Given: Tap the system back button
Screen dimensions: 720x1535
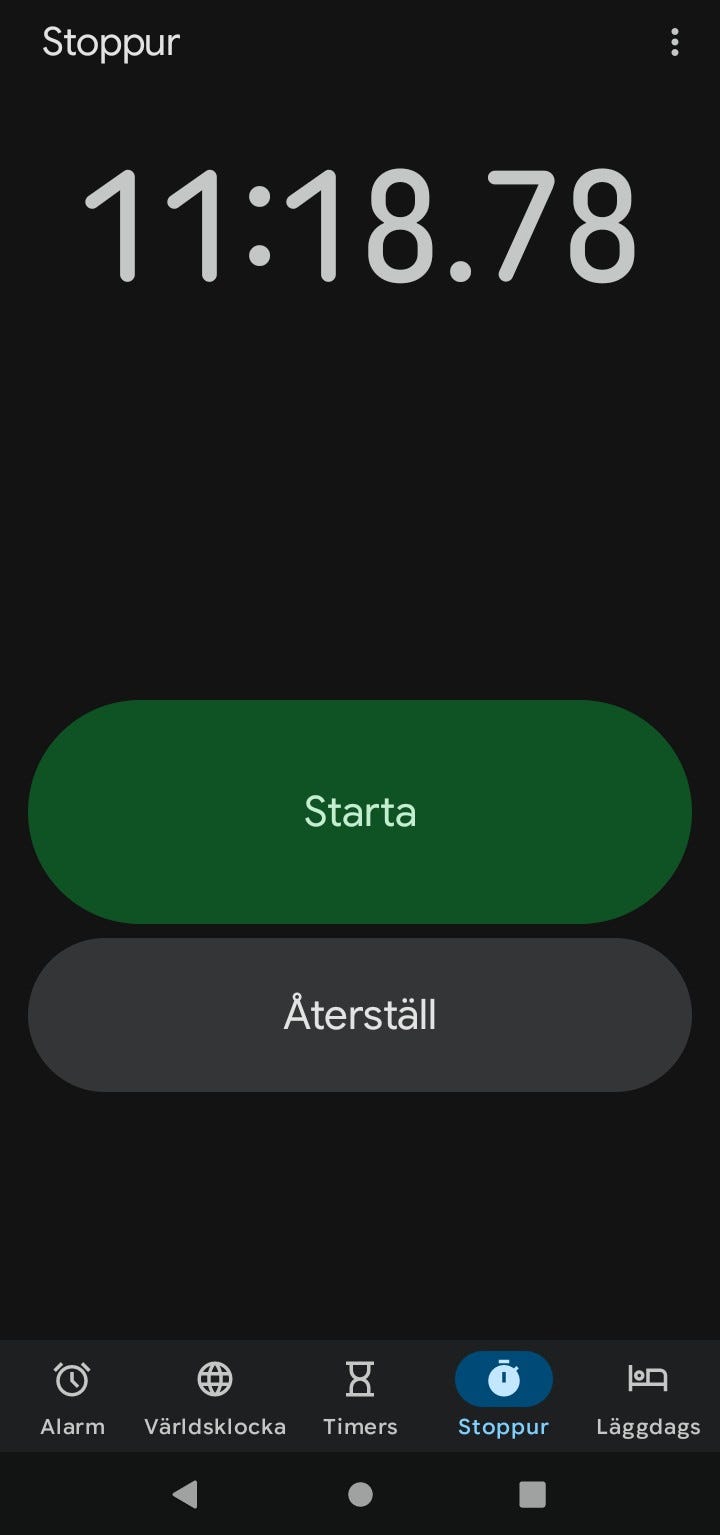Looking at the screenshot, I should click(x=185, y=1494).
